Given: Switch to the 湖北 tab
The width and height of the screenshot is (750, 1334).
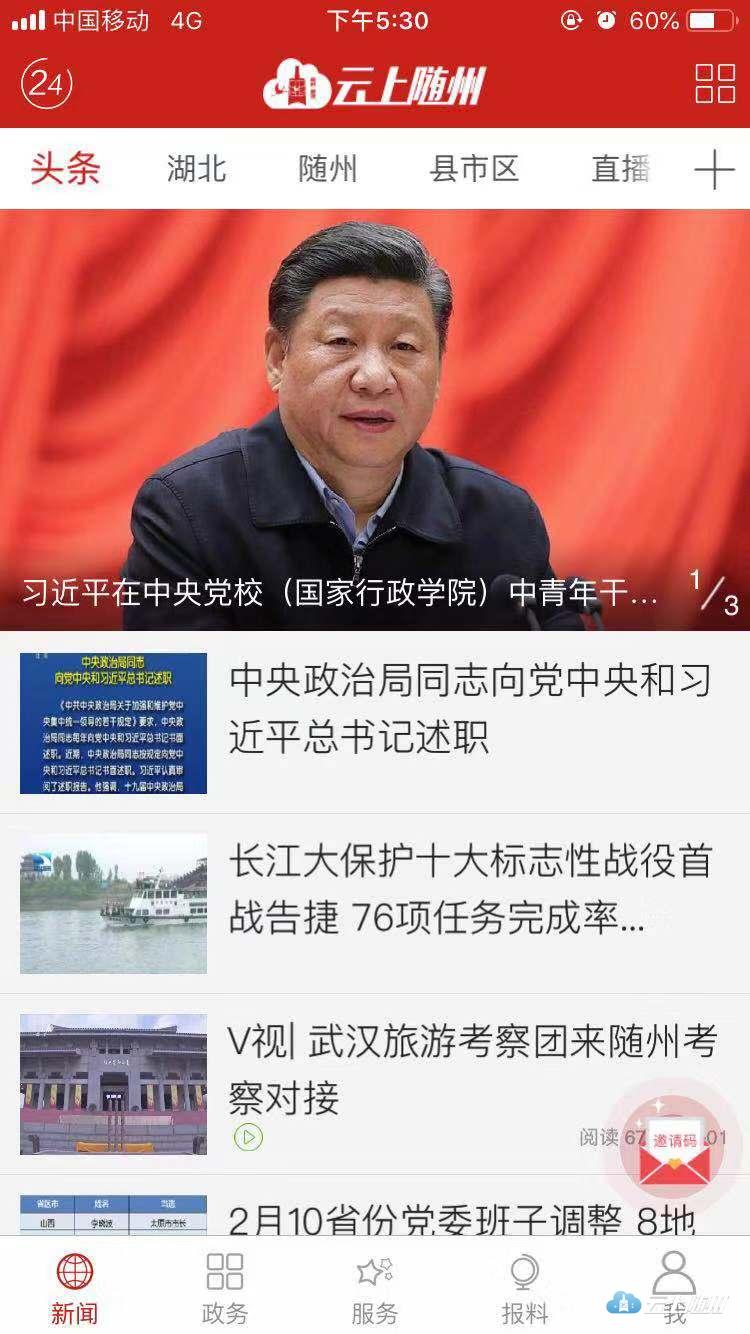Looking at the screenshot, I should pos(197,169).
